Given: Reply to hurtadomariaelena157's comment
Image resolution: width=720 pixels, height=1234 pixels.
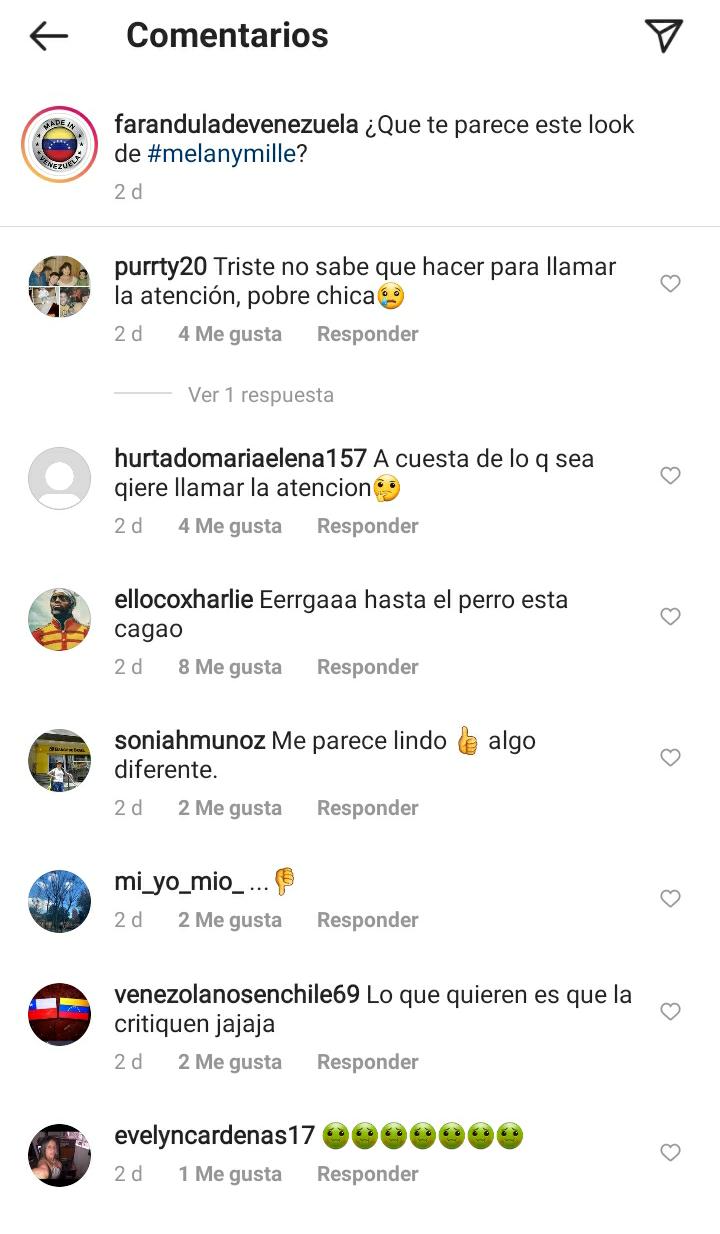Looking at the screenshot, I should click(x=367, y=526).
